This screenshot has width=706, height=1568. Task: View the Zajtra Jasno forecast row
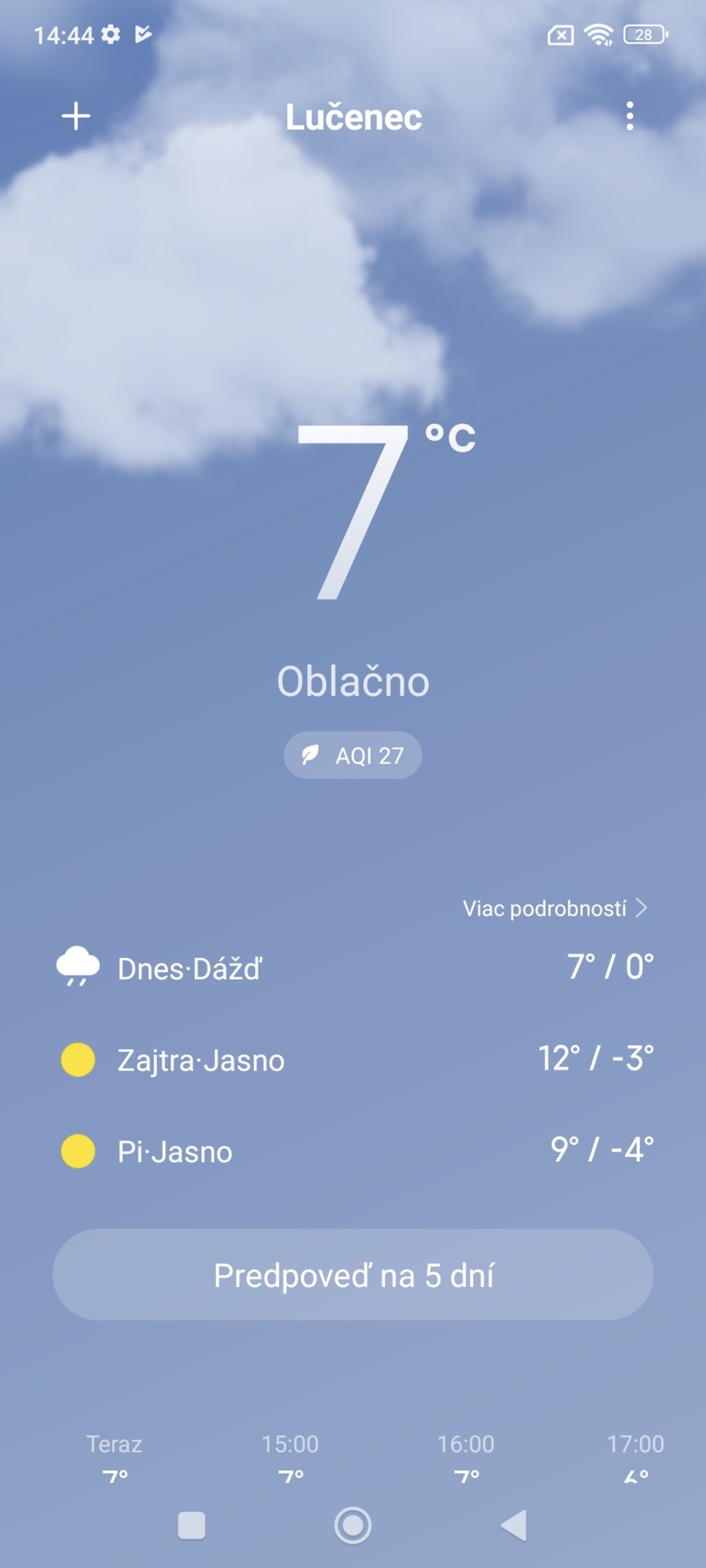tap(353, 1059)
